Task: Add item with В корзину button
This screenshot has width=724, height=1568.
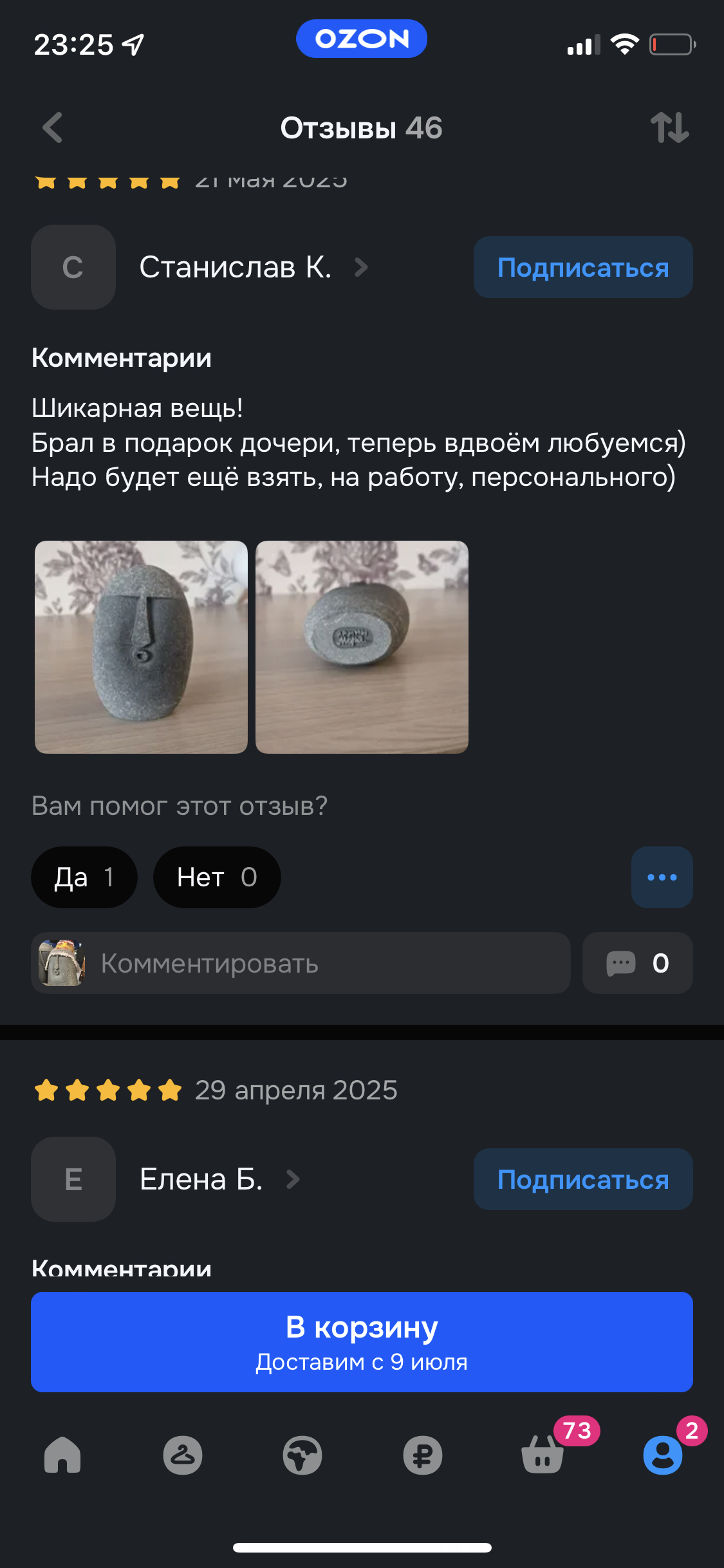Action: point(362,1342)
